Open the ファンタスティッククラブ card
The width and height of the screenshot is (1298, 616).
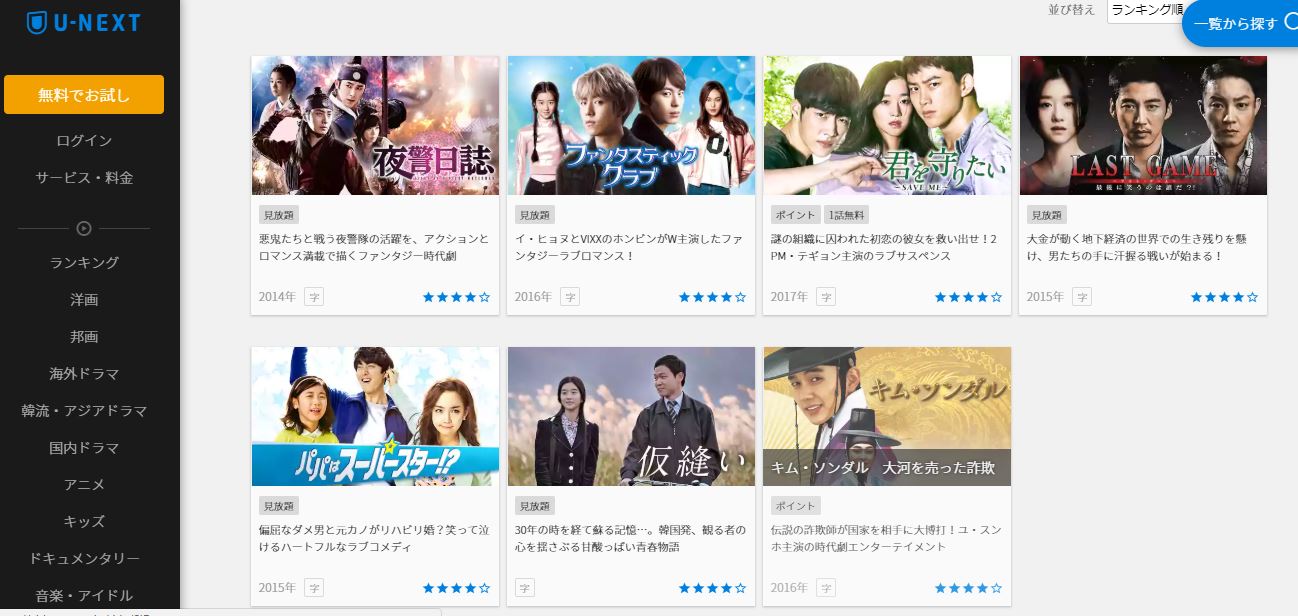(631, 125)
